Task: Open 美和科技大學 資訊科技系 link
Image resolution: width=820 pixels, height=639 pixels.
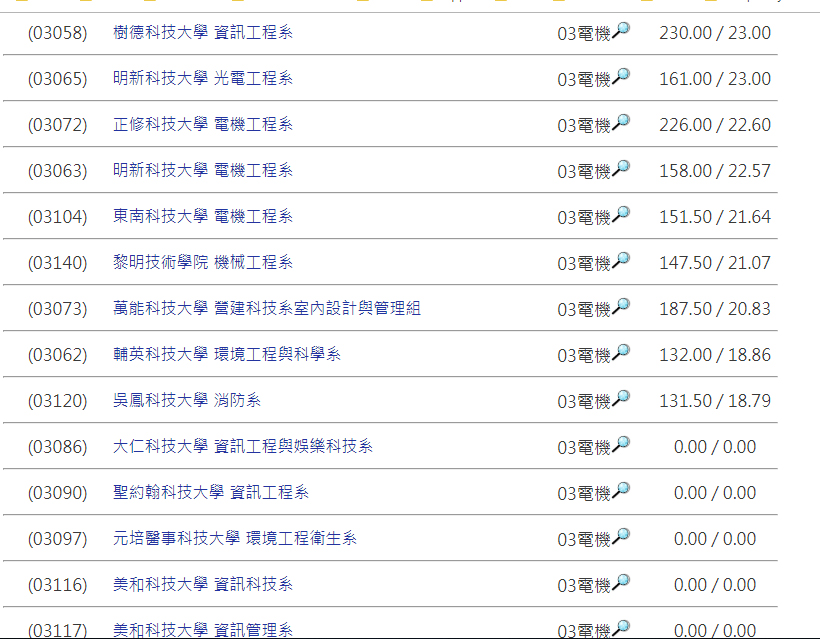Action: click(202, 585)
